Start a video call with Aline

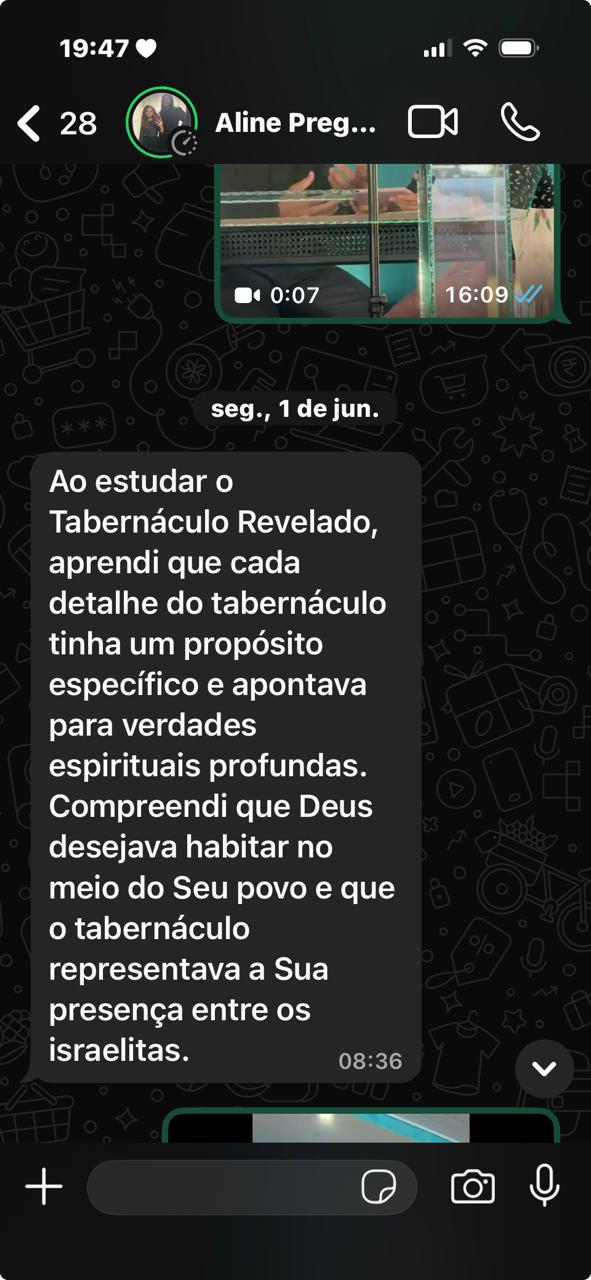tap(433, 122)
